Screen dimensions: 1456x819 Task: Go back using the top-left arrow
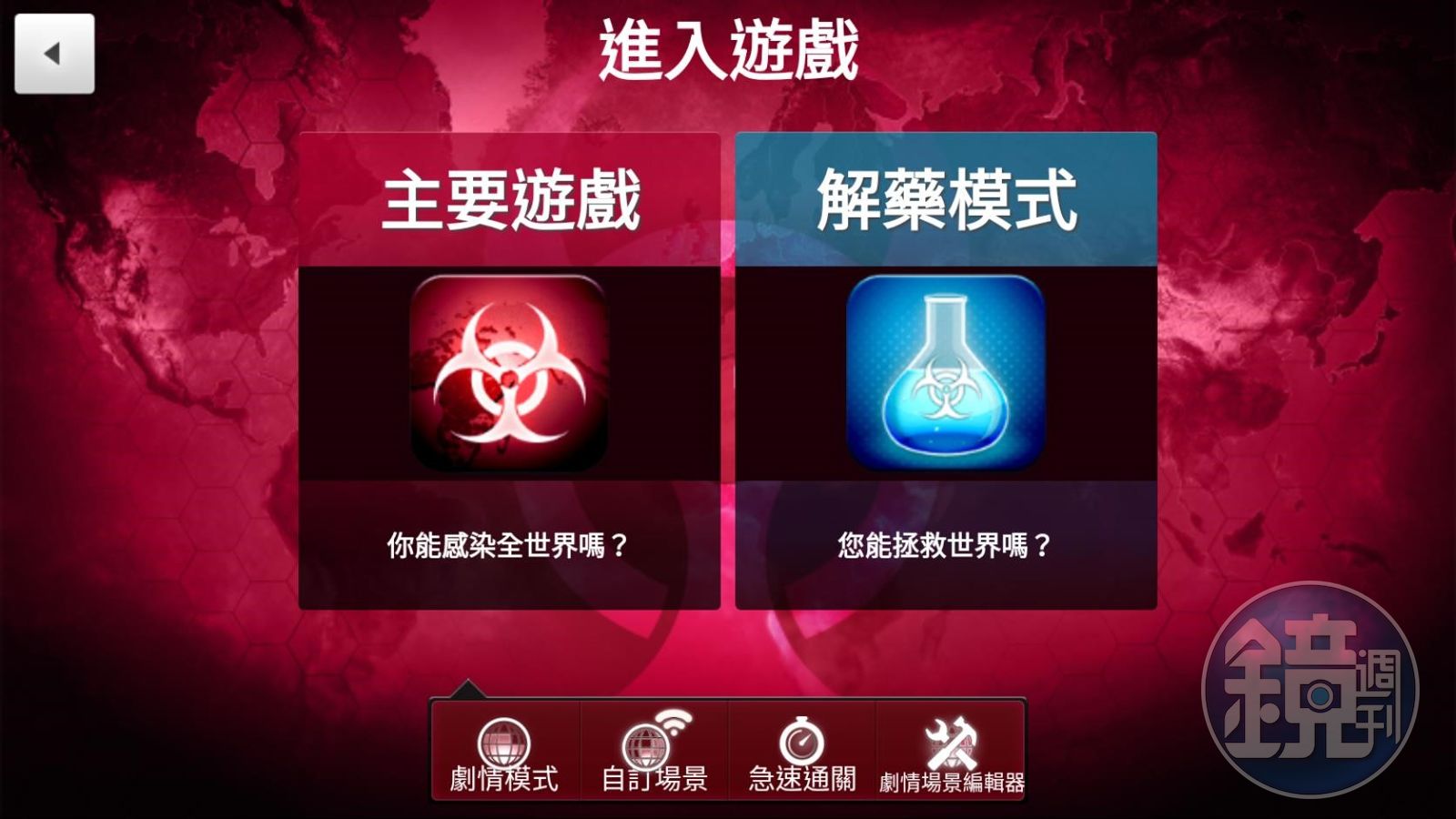(x=54, y=54)
